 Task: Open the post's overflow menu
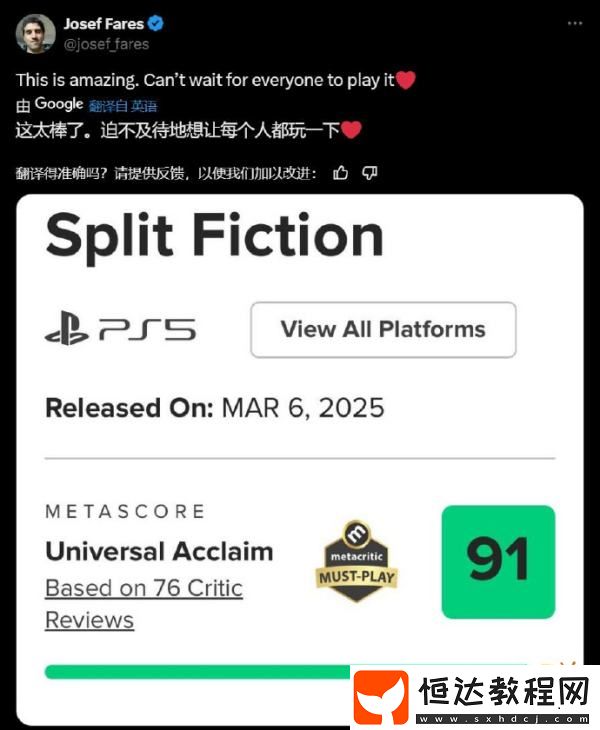coord(574,23)
